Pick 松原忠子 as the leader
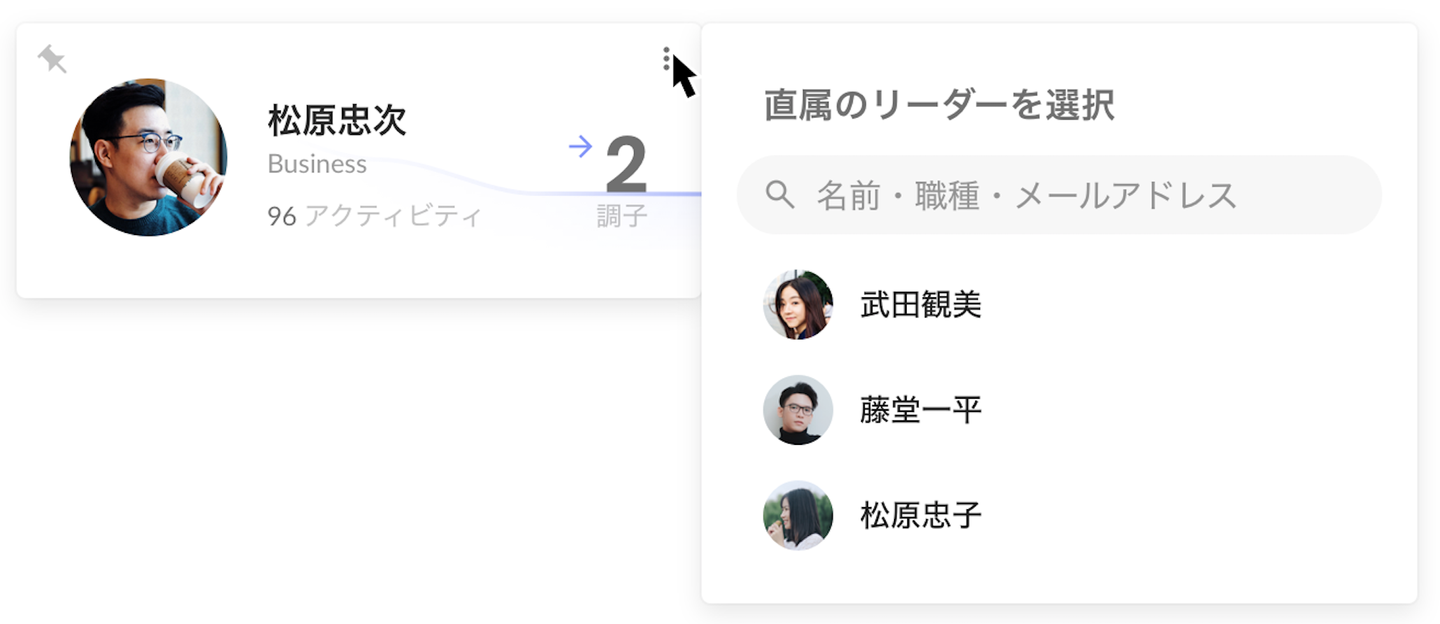The image size is (1440, 624). coord(920,516)
